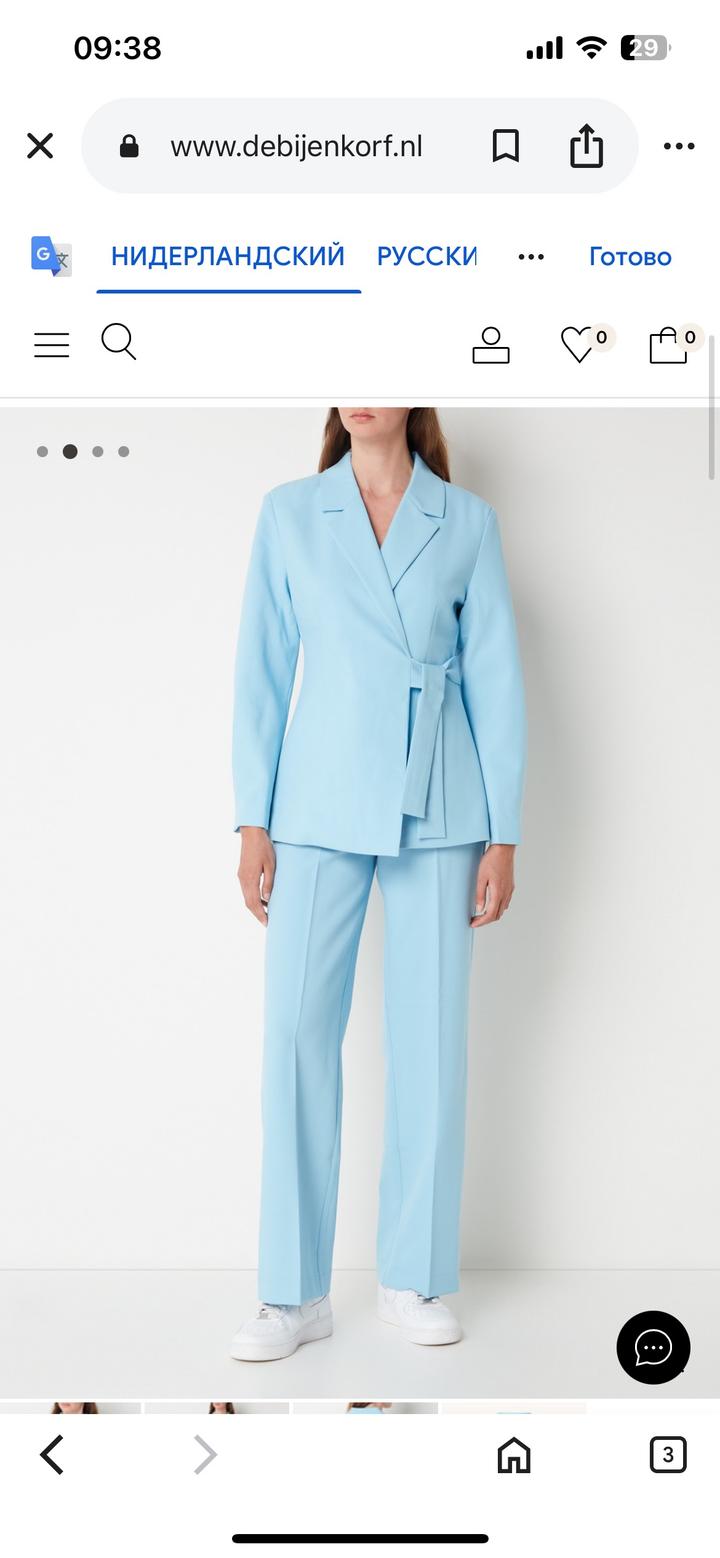
Task: Open the site search
Action: point(119,342)
